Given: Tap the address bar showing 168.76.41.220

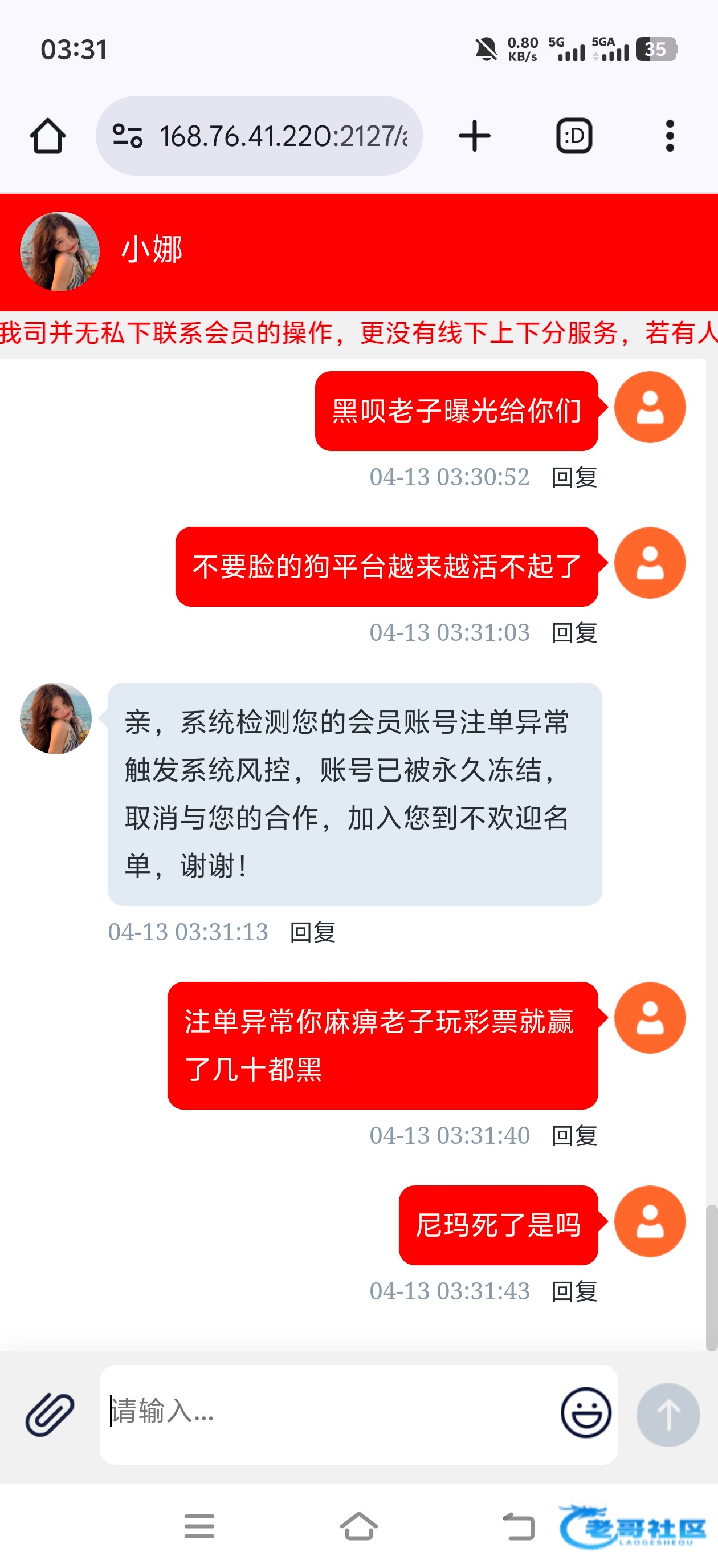Looking at the screenshot, I should click(259, 136).
